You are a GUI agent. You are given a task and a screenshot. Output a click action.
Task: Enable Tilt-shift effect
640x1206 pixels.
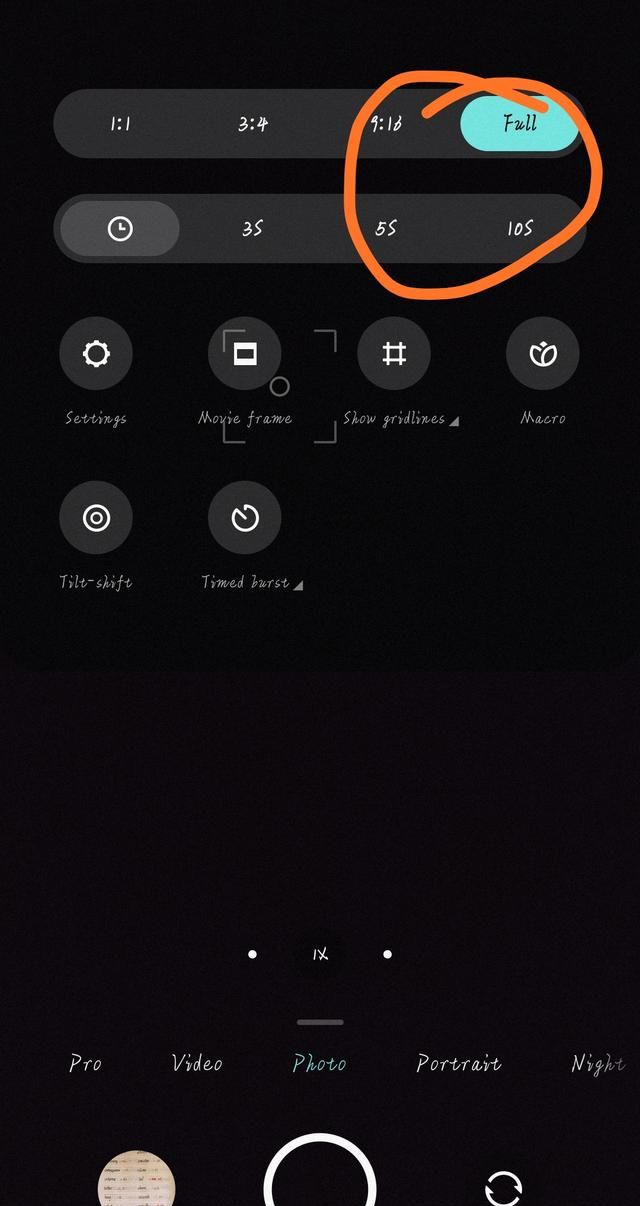96,518
